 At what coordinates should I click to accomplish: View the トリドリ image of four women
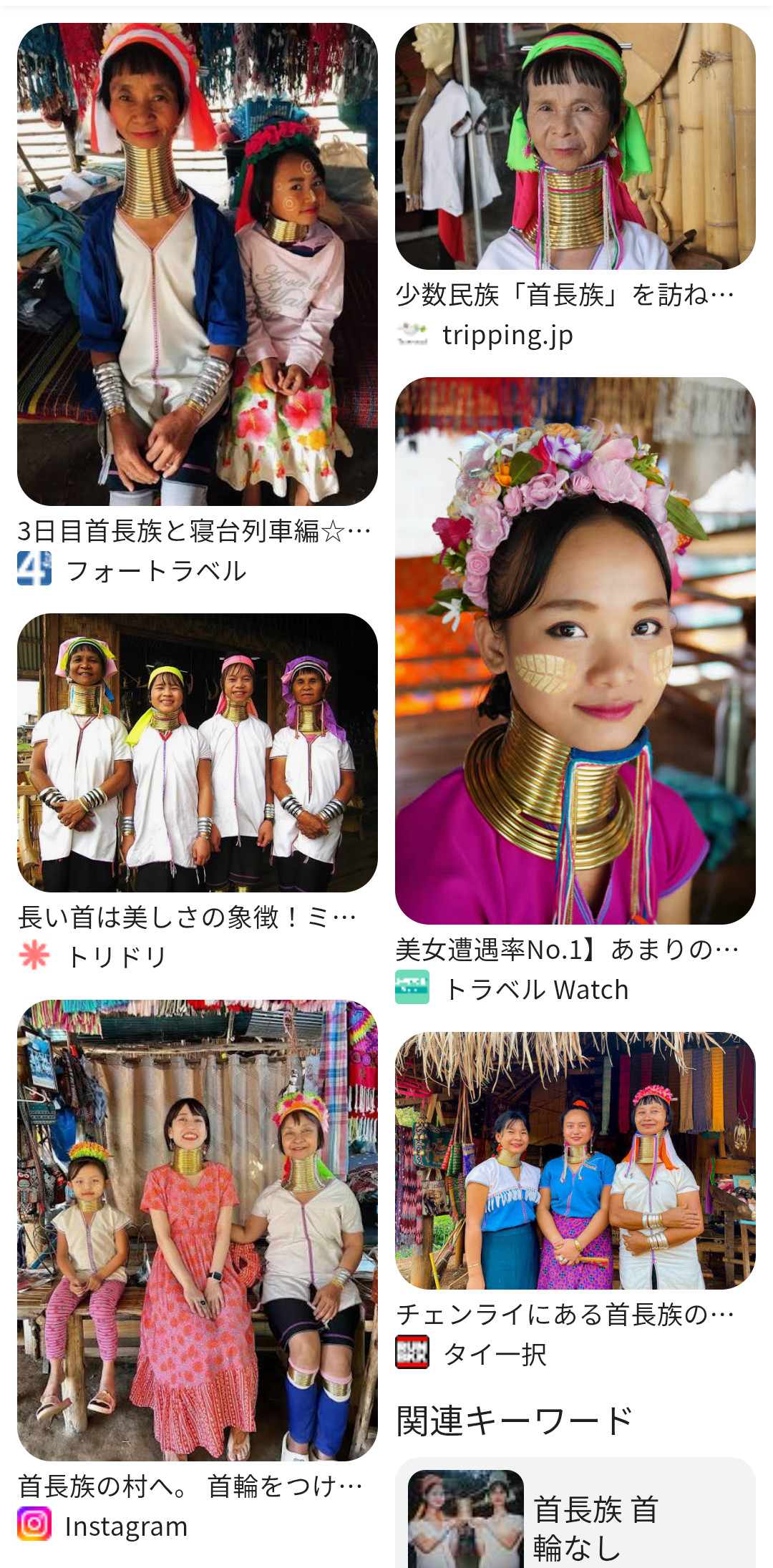coord(198,753)
